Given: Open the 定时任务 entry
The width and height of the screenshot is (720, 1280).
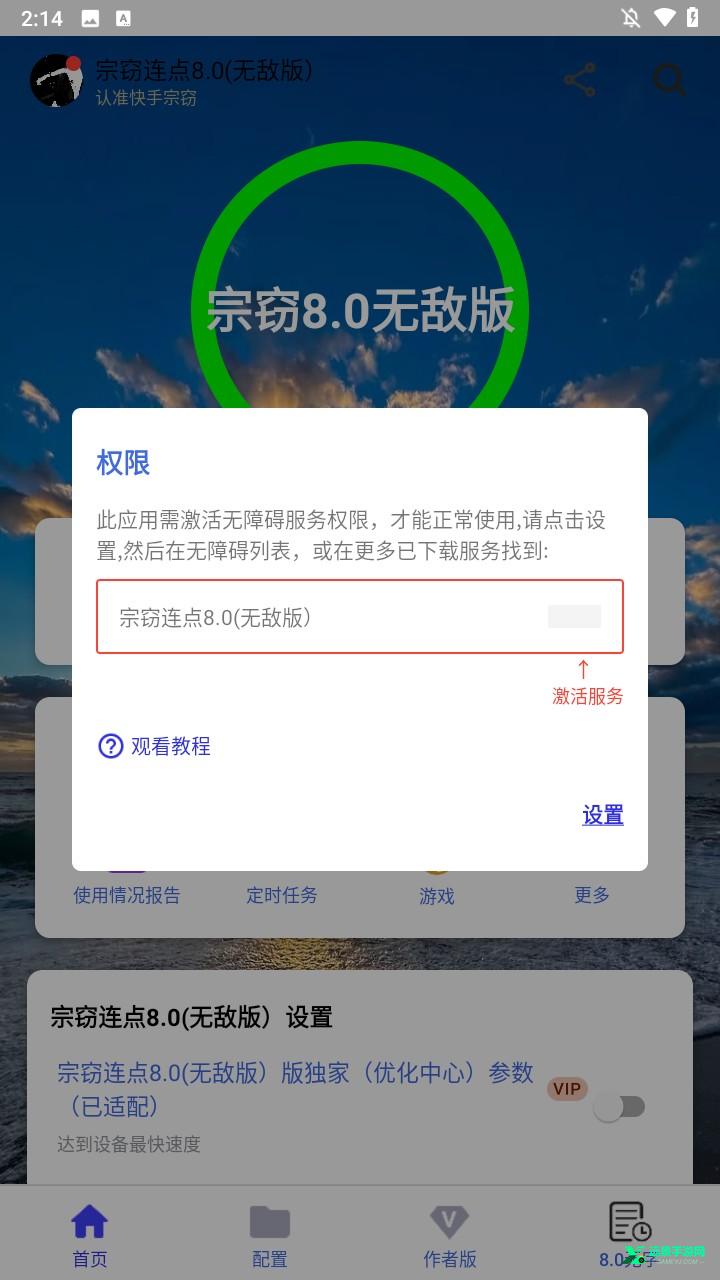Looking at the screenshot, I should pyautogui.click(x=282, y=896).
